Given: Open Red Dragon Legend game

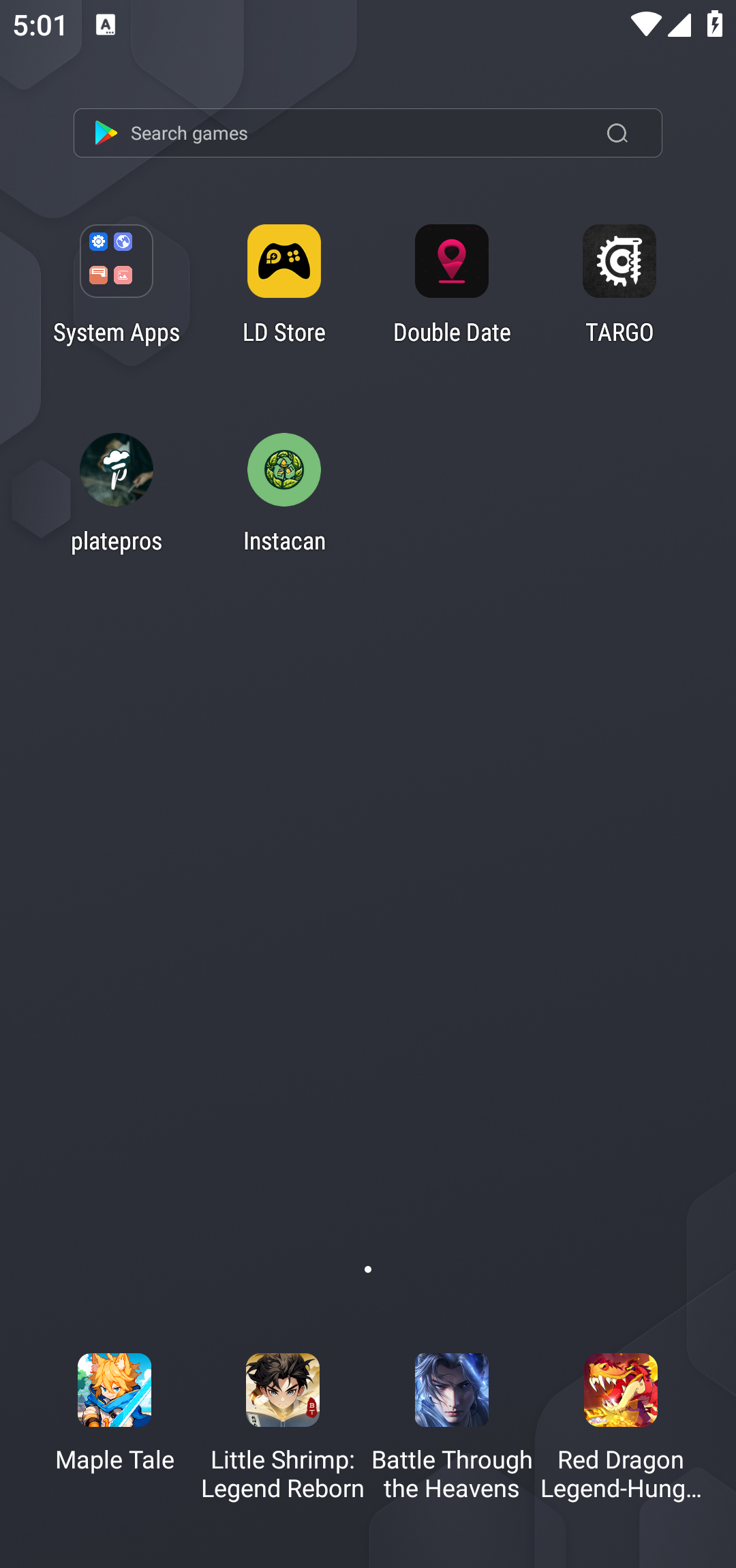Looking at the screenshot, I should click(621, 1391).
